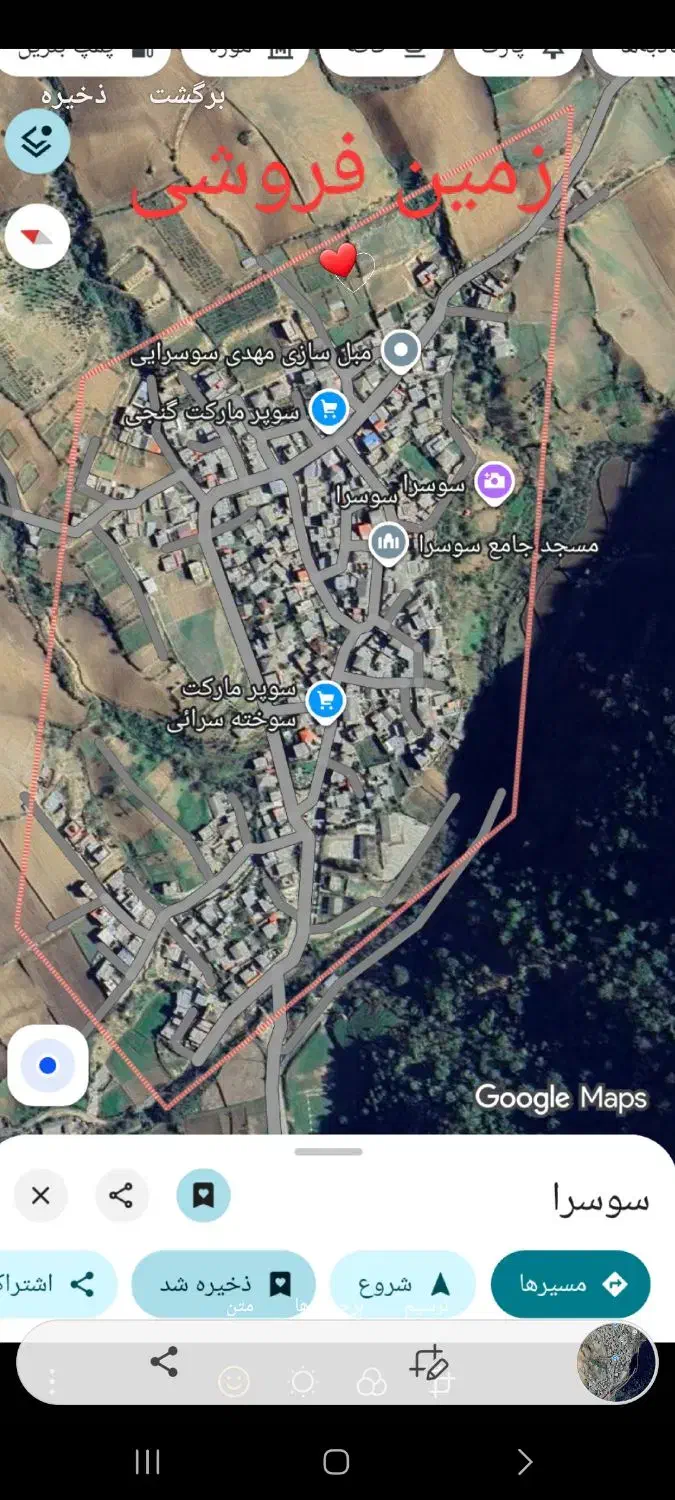Share the screenshot from the capture toolbar
This screenshot has width=675, height=1500.
pyautogui.click(x=164, y=1361)
